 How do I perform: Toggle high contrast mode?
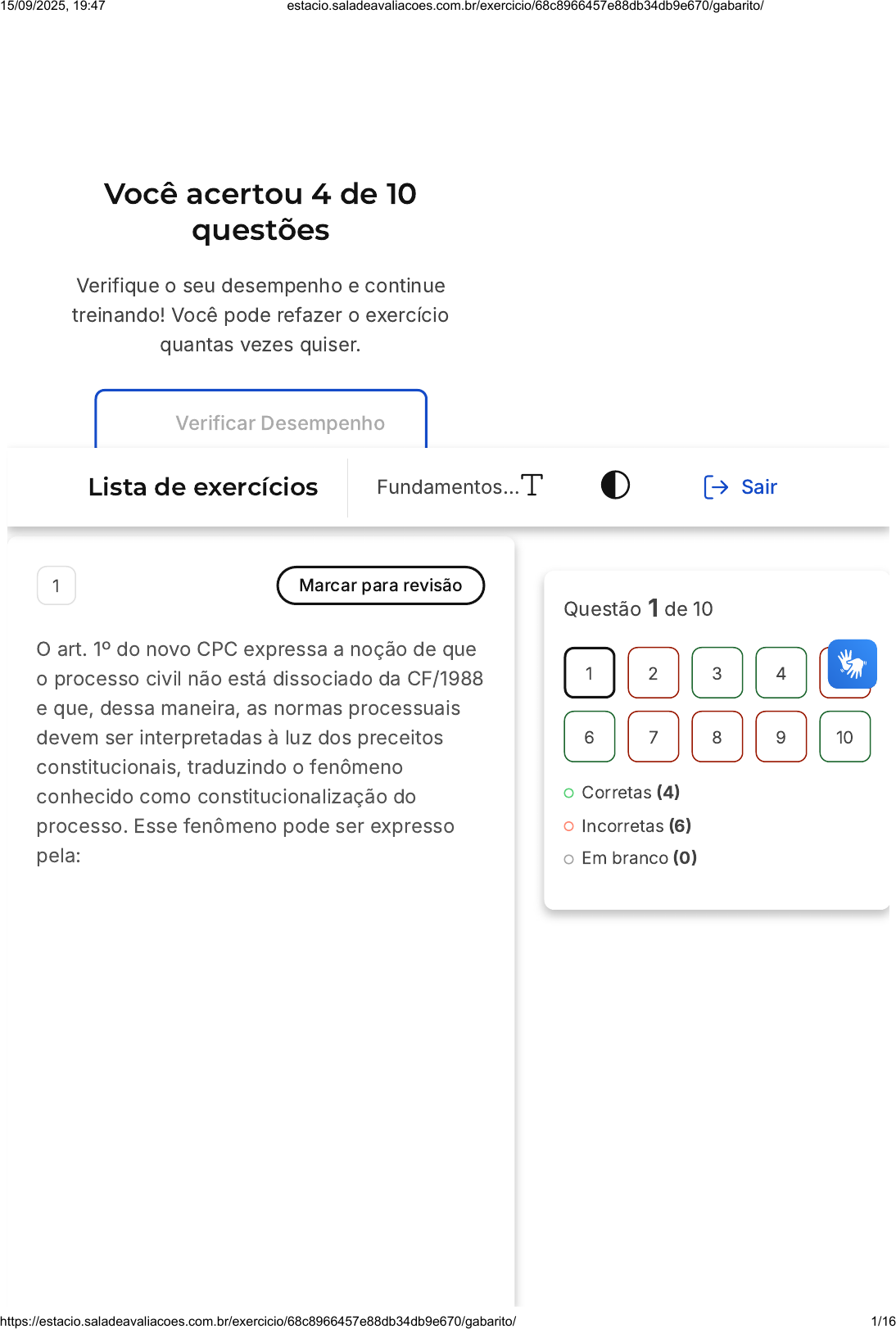615,486
